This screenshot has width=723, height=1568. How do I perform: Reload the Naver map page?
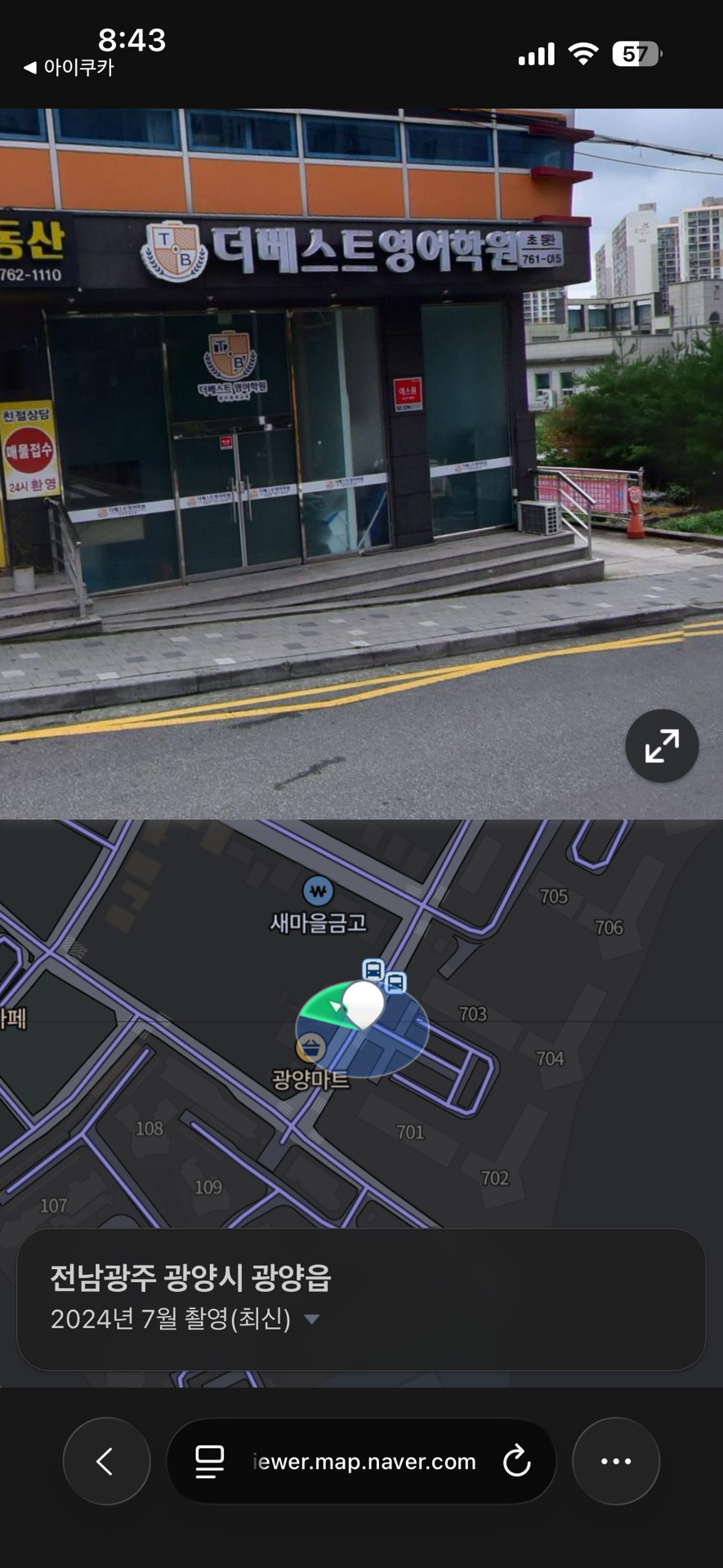(x=516, y=1461)
